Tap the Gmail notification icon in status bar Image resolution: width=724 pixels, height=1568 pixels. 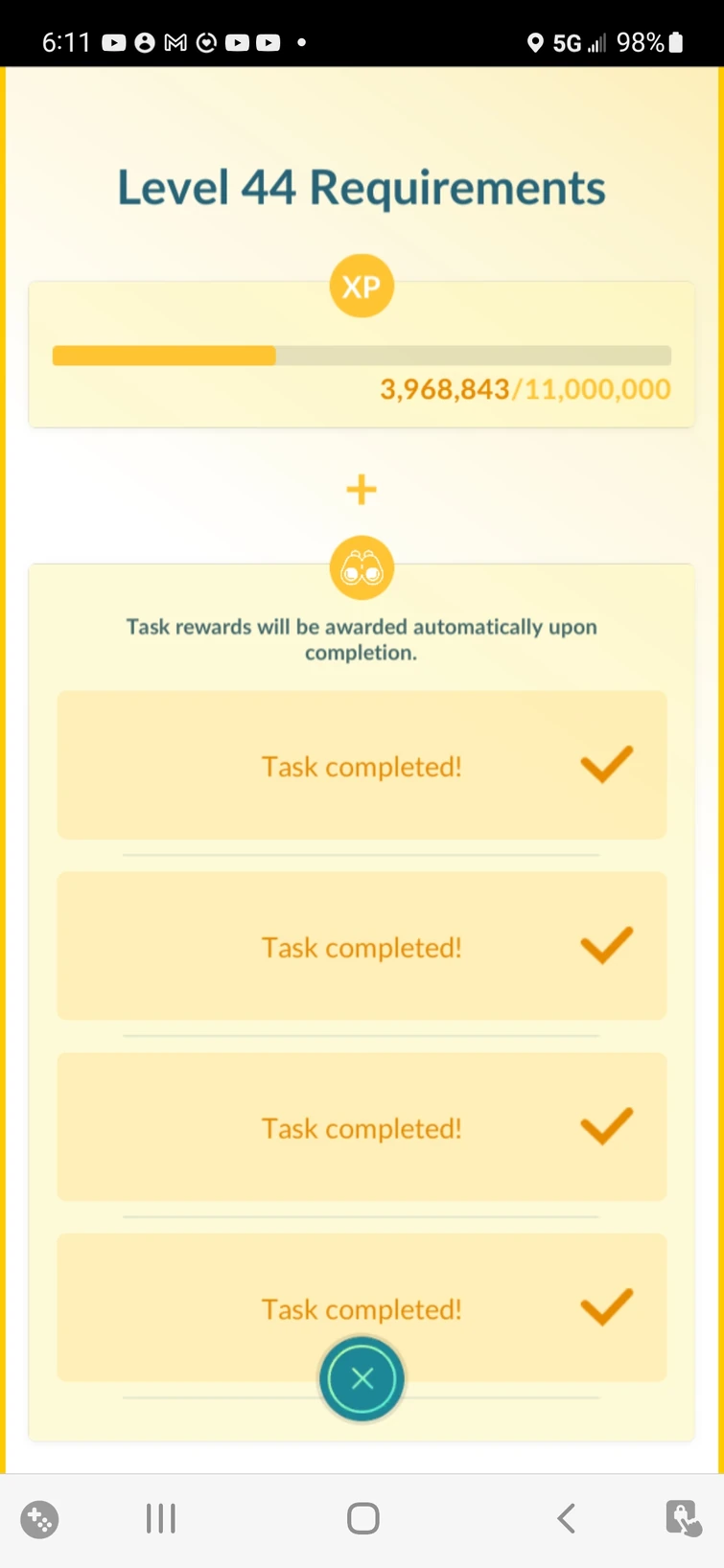[174, 42]
